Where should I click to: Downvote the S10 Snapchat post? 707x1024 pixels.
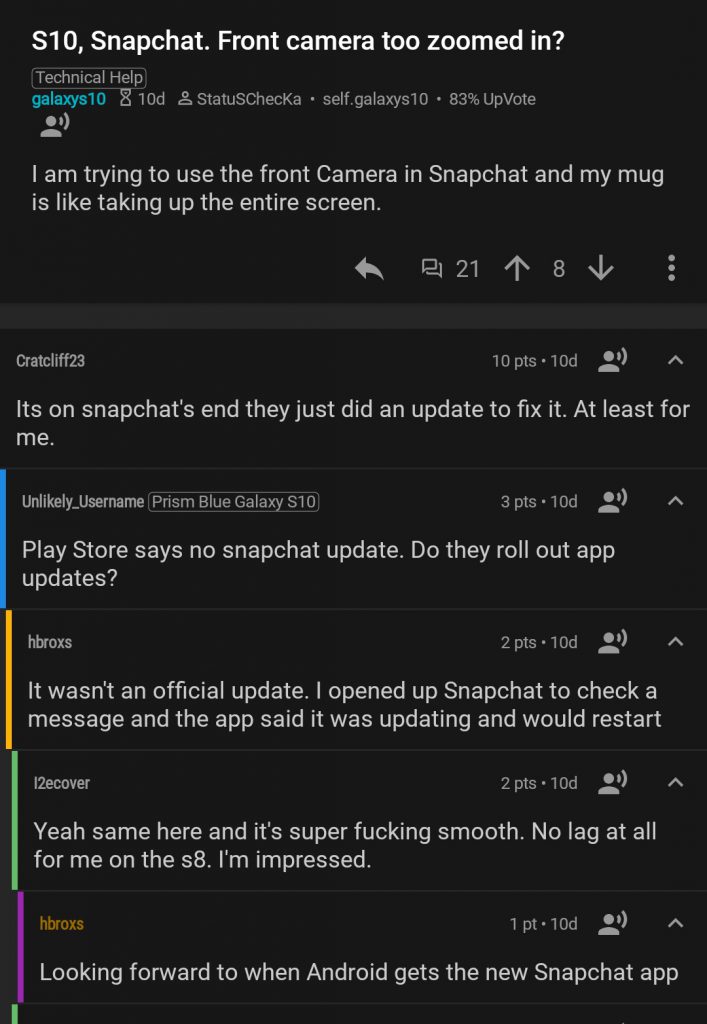click(x=600, y=269)
